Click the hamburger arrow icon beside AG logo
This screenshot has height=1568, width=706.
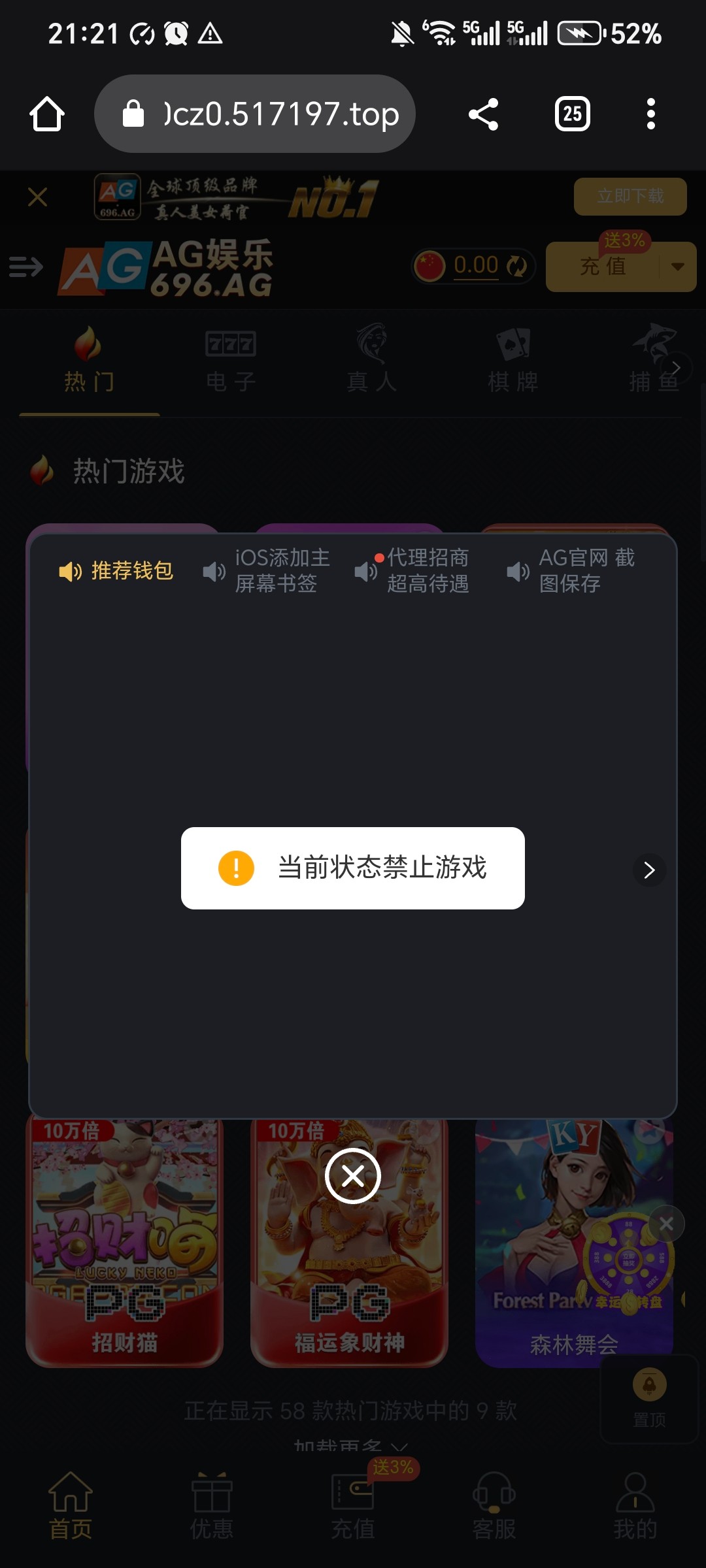[26, 267]
